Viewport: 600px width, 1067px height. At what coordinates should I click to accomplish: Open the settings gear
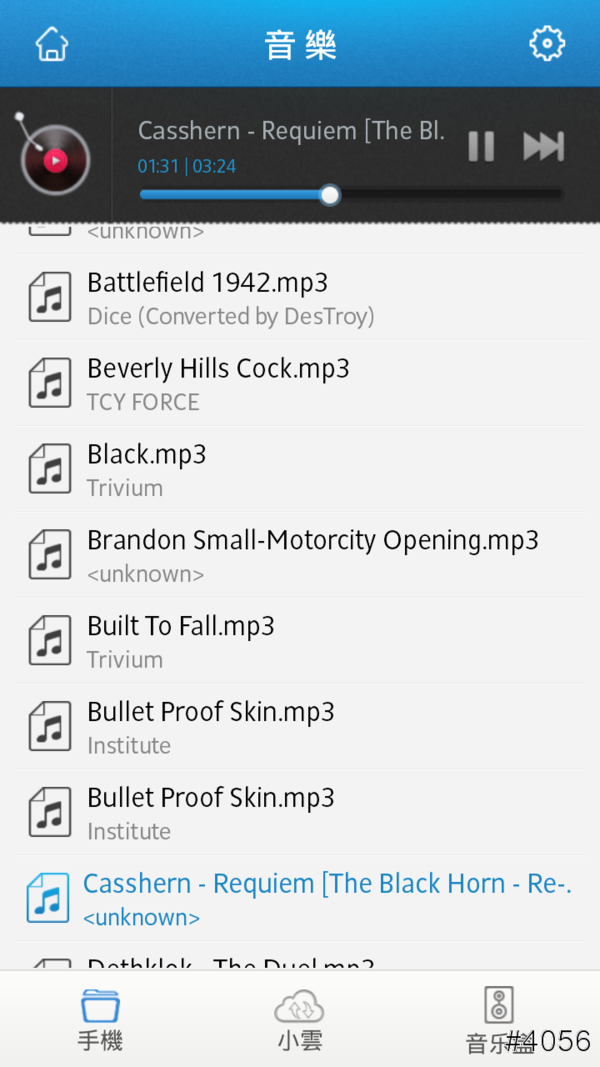[547, 44]
